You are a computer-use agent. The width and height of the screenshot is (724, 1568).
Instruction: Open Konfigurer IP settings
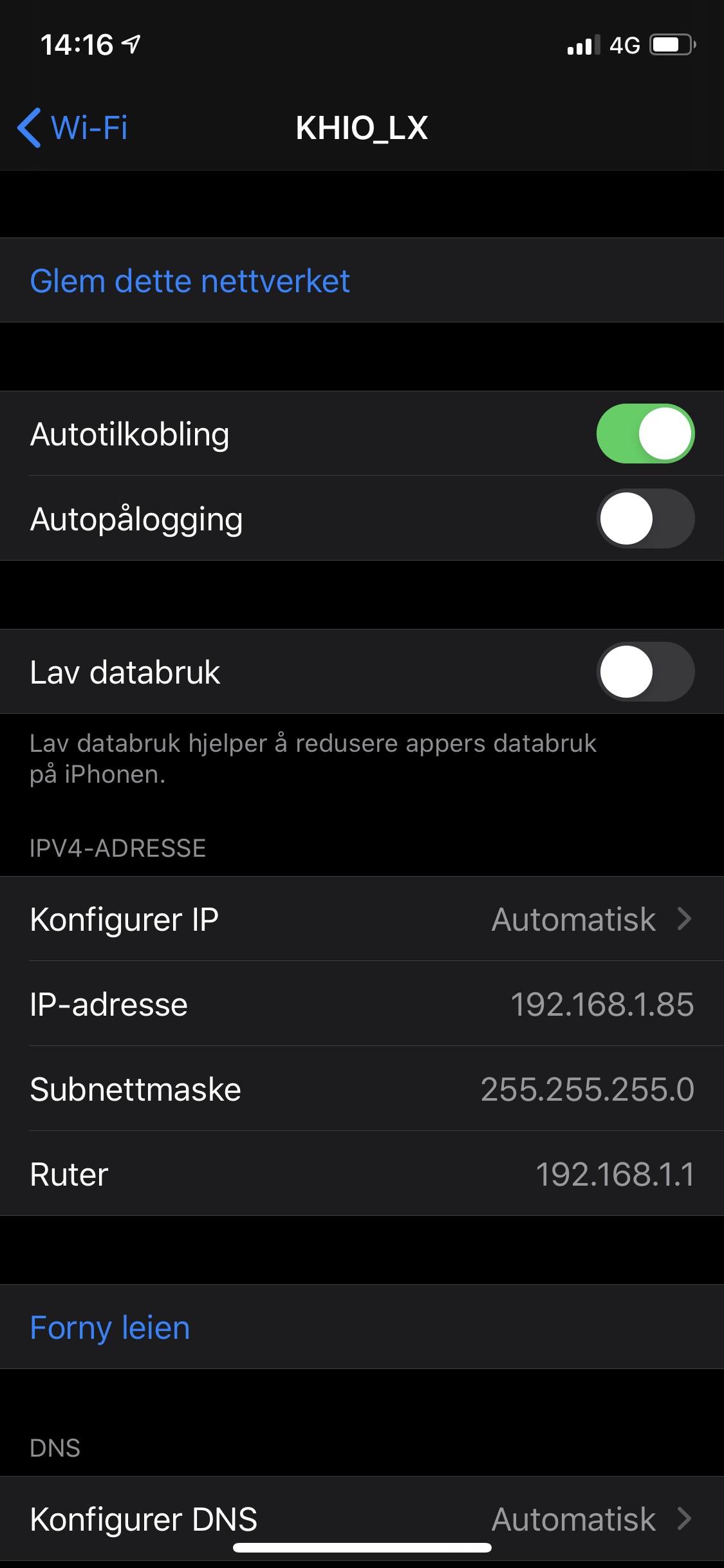(x=362, y=919)
